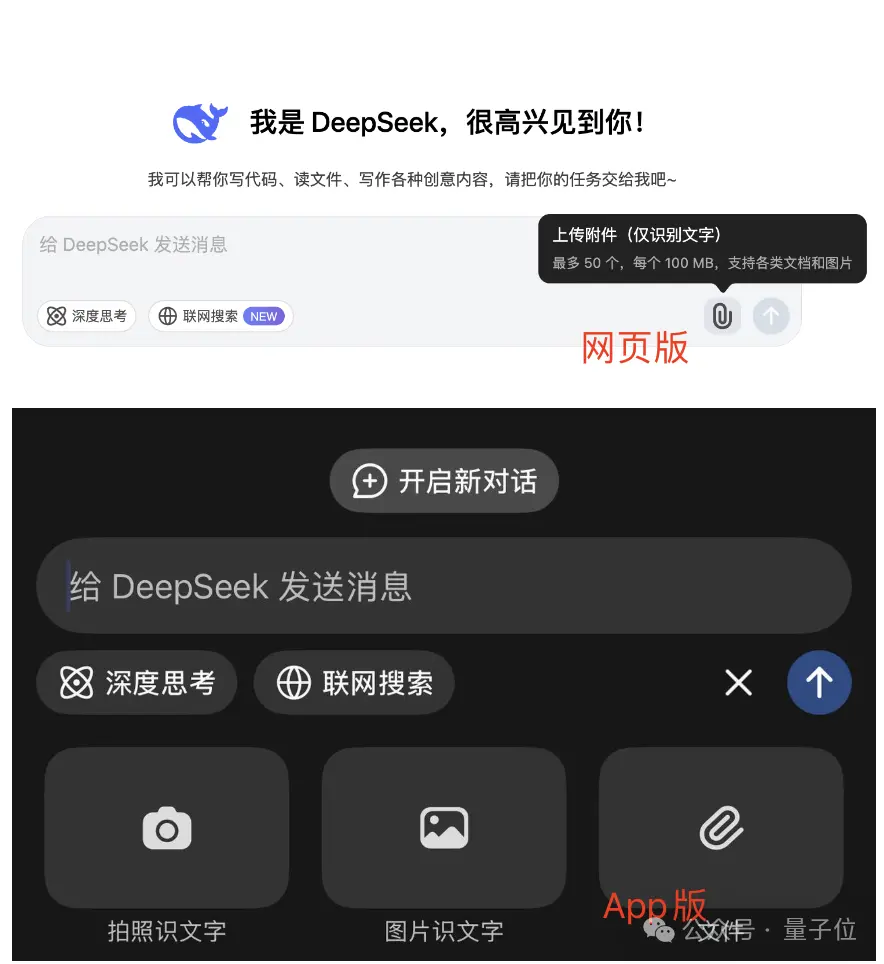Enable 深度思考 mode on web version
This screenshot has height=964, width=884.
coord(86,316)
